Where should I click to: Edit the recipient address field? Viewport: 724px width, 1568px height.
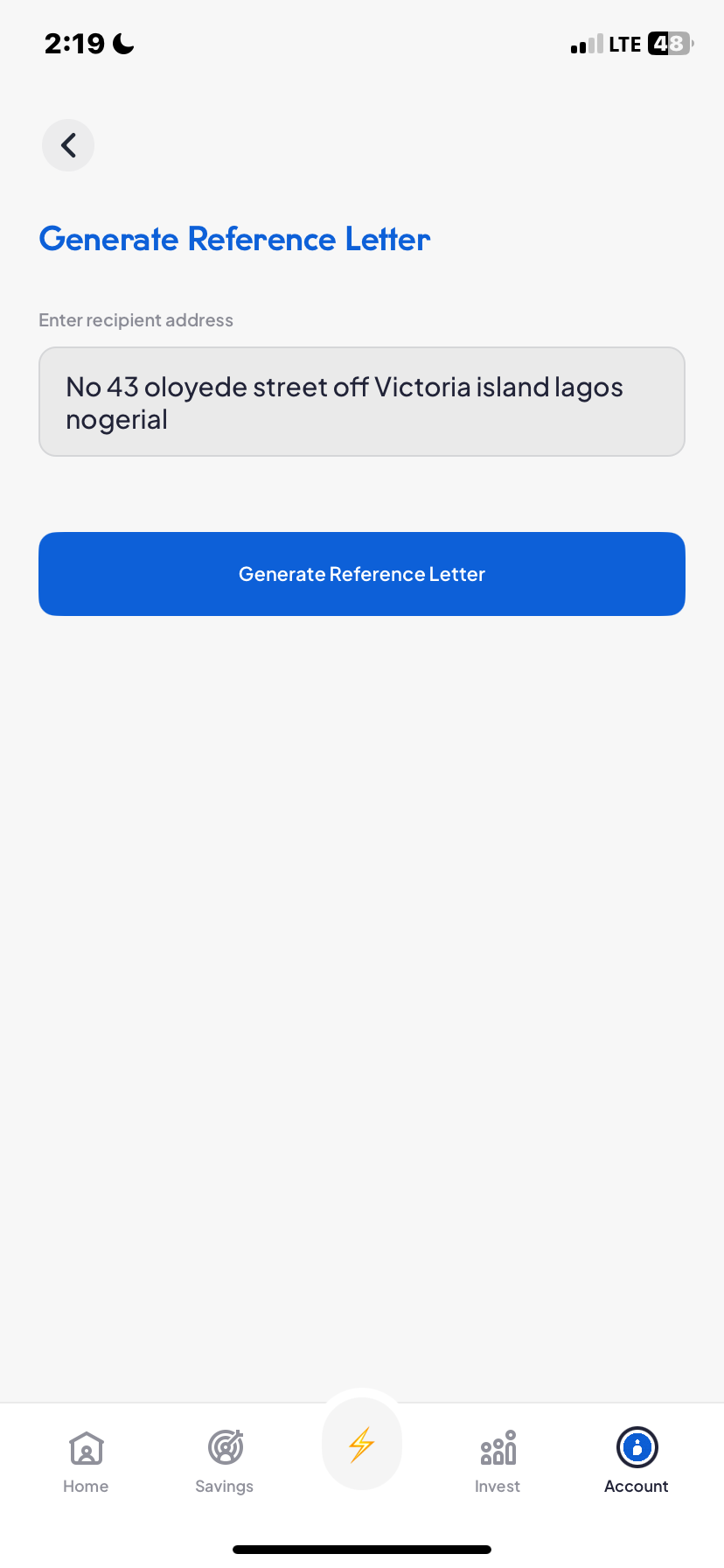tap(361, 402)
